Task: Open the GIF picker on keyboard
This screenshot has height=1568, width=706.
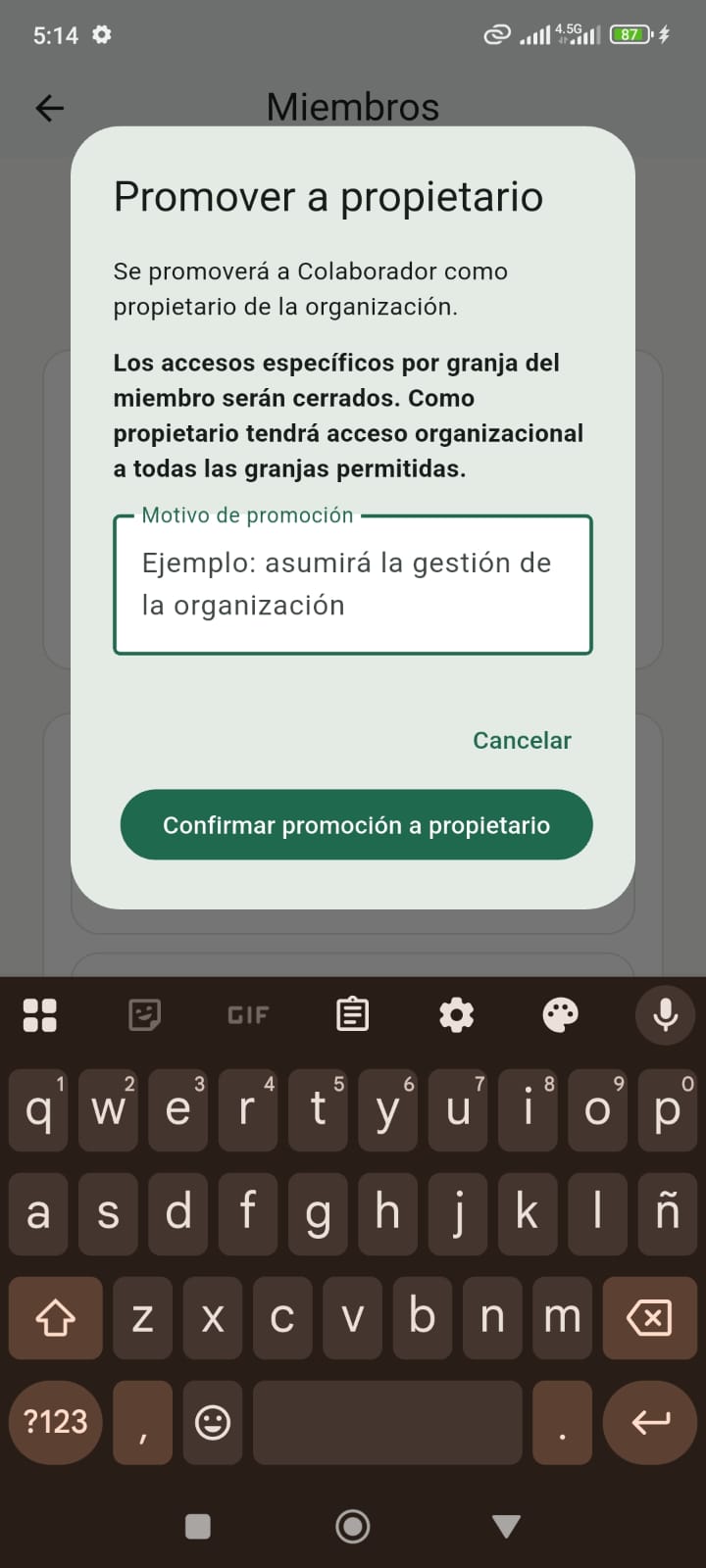Action: (248, 1014)
